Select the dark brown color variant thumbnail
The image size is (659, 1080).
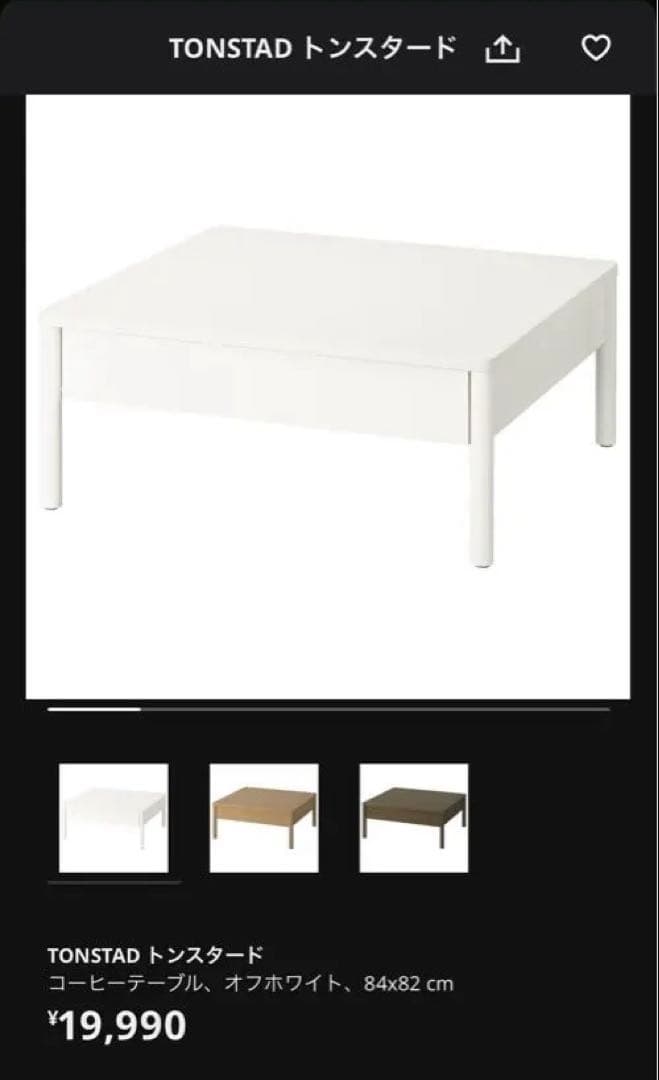point(414,818)
